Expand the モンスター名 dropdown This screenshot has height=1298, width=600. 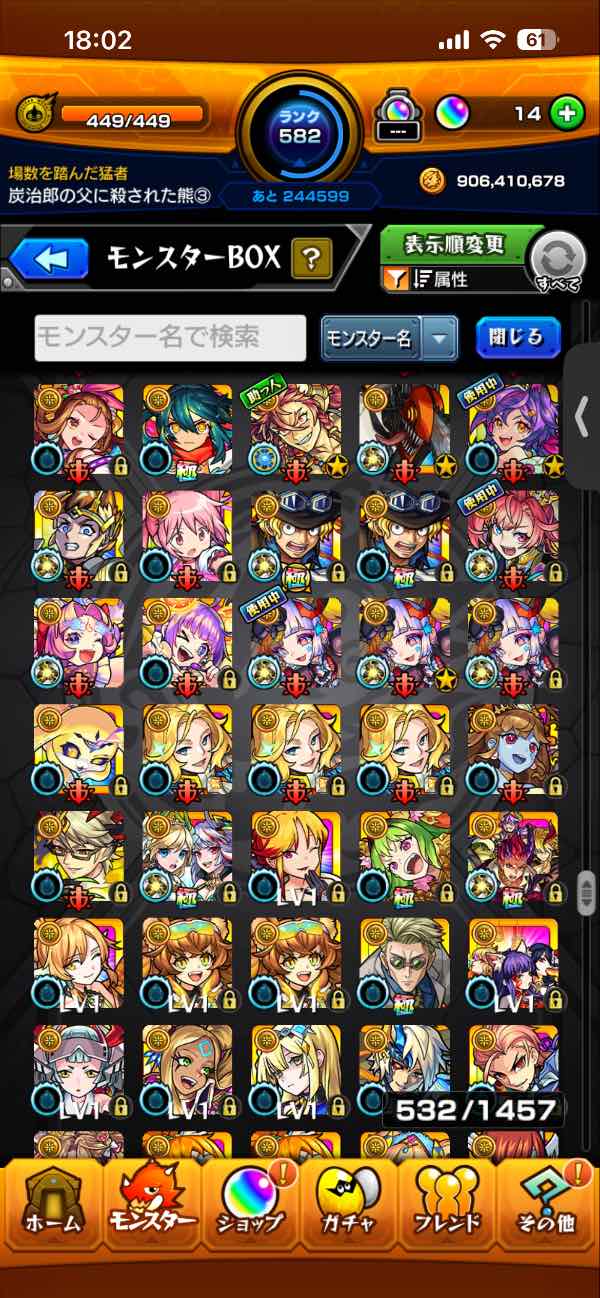coord(389,338)
